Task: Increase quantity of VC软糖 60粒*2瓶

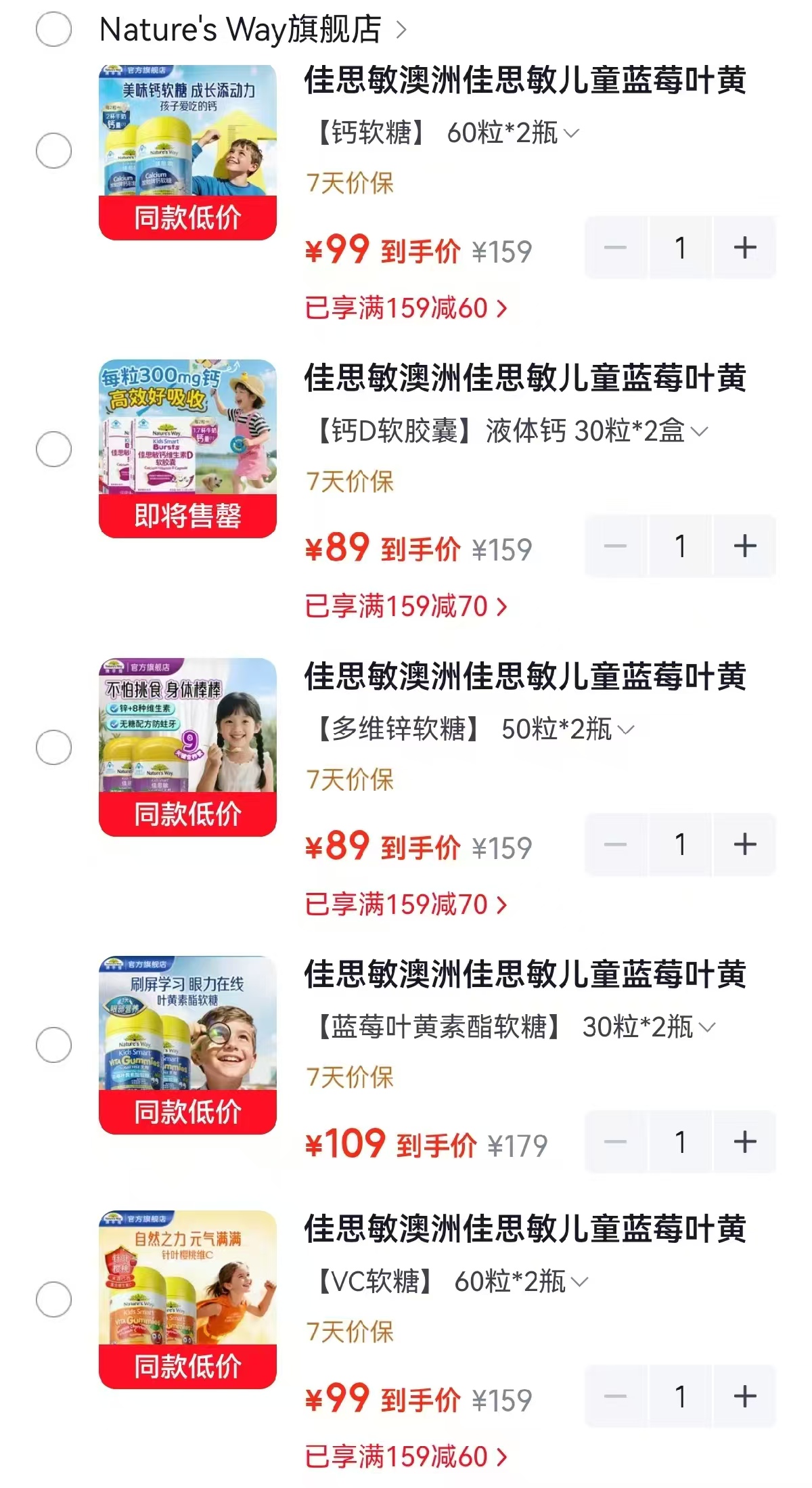Action: 744,1396
